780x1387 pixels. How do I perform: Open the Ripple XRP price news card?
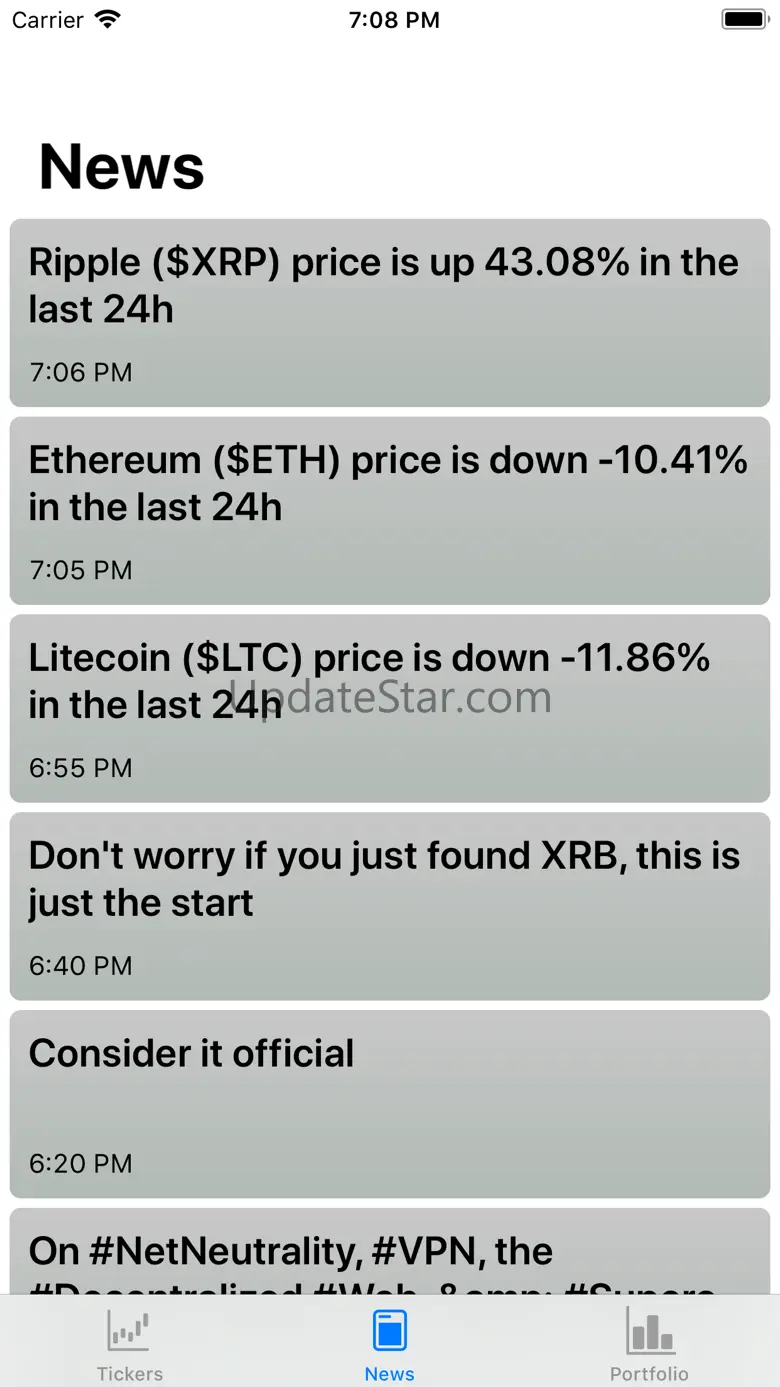click(x=389, y=312)
